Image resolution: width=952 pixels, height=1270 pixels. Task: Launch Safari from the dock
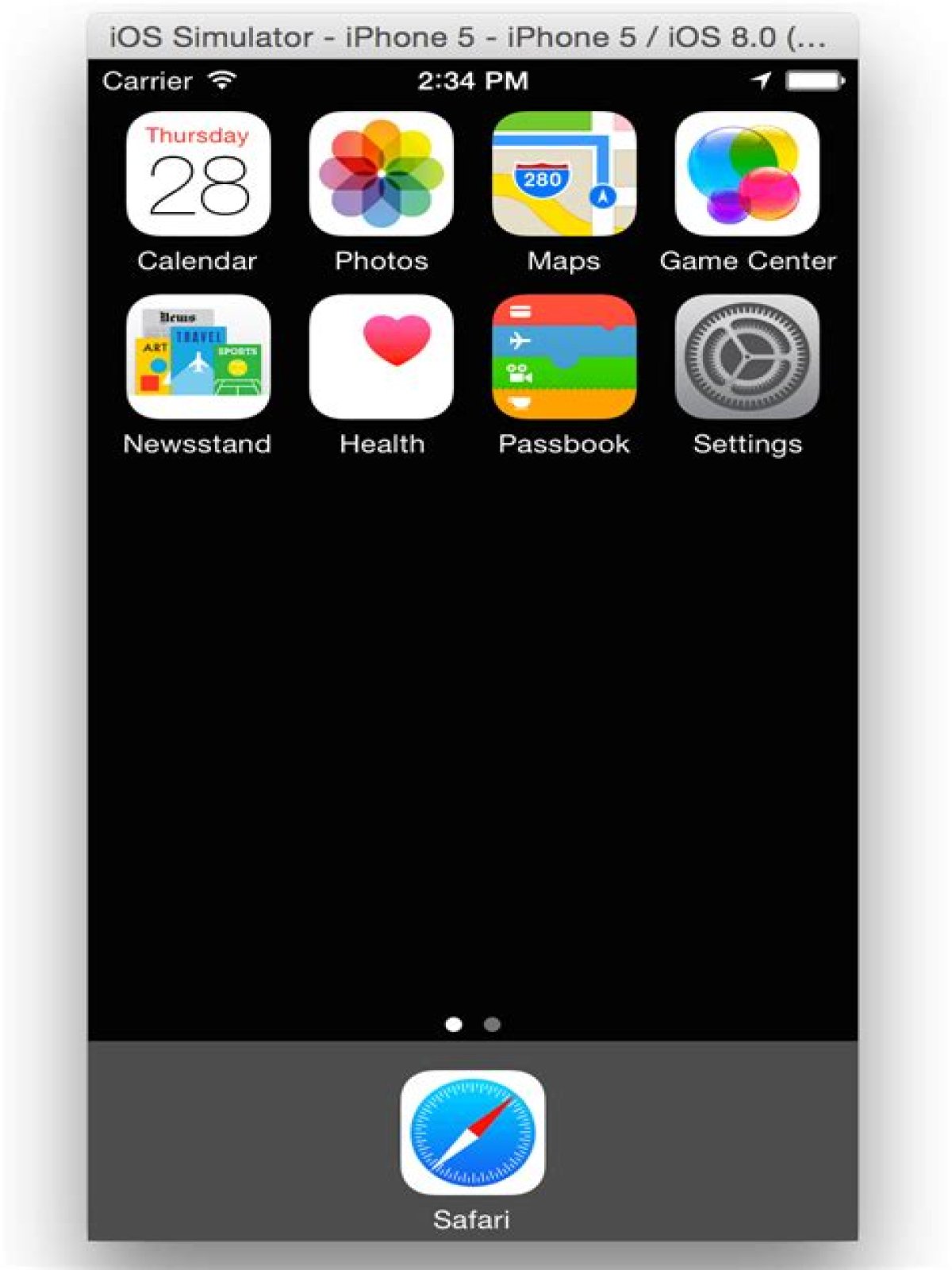point(473,1133)
